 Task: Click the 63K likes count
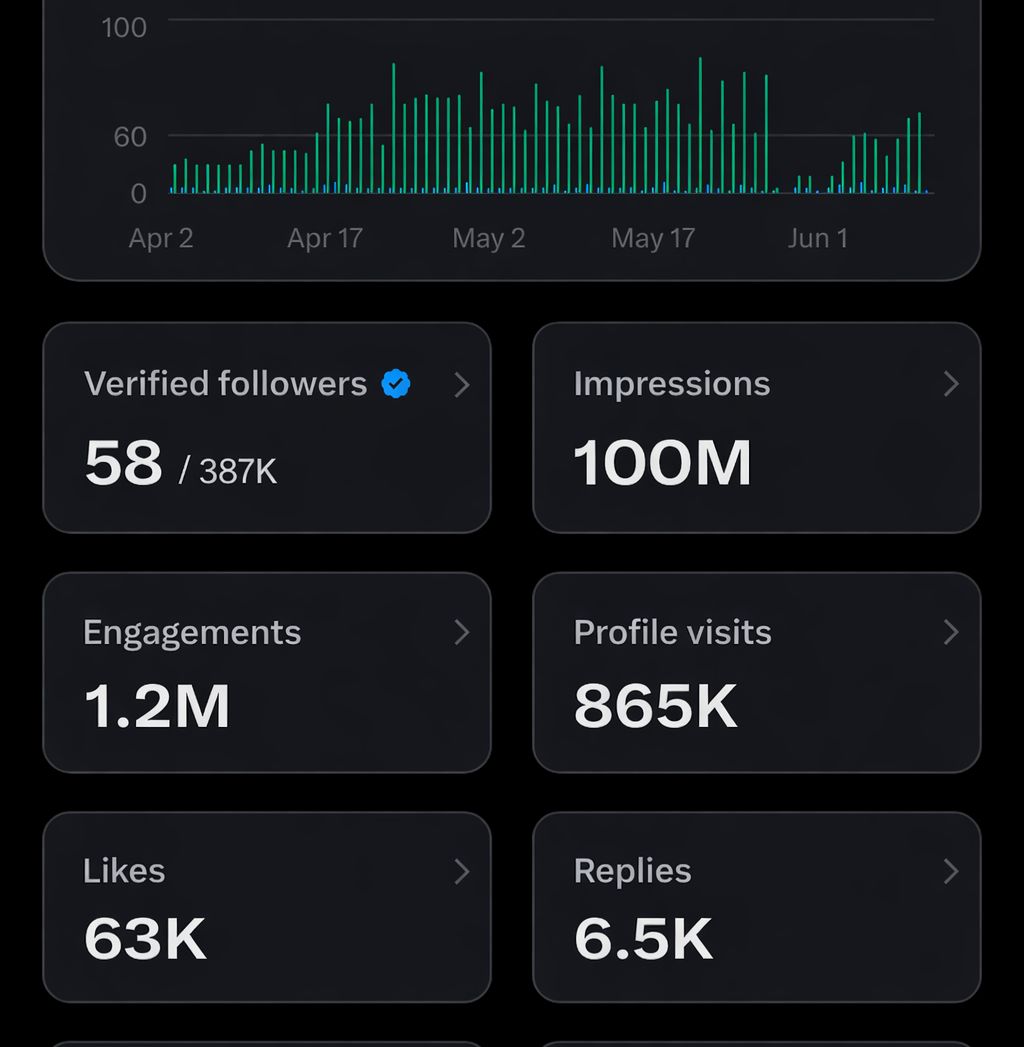tap(146, 937)
